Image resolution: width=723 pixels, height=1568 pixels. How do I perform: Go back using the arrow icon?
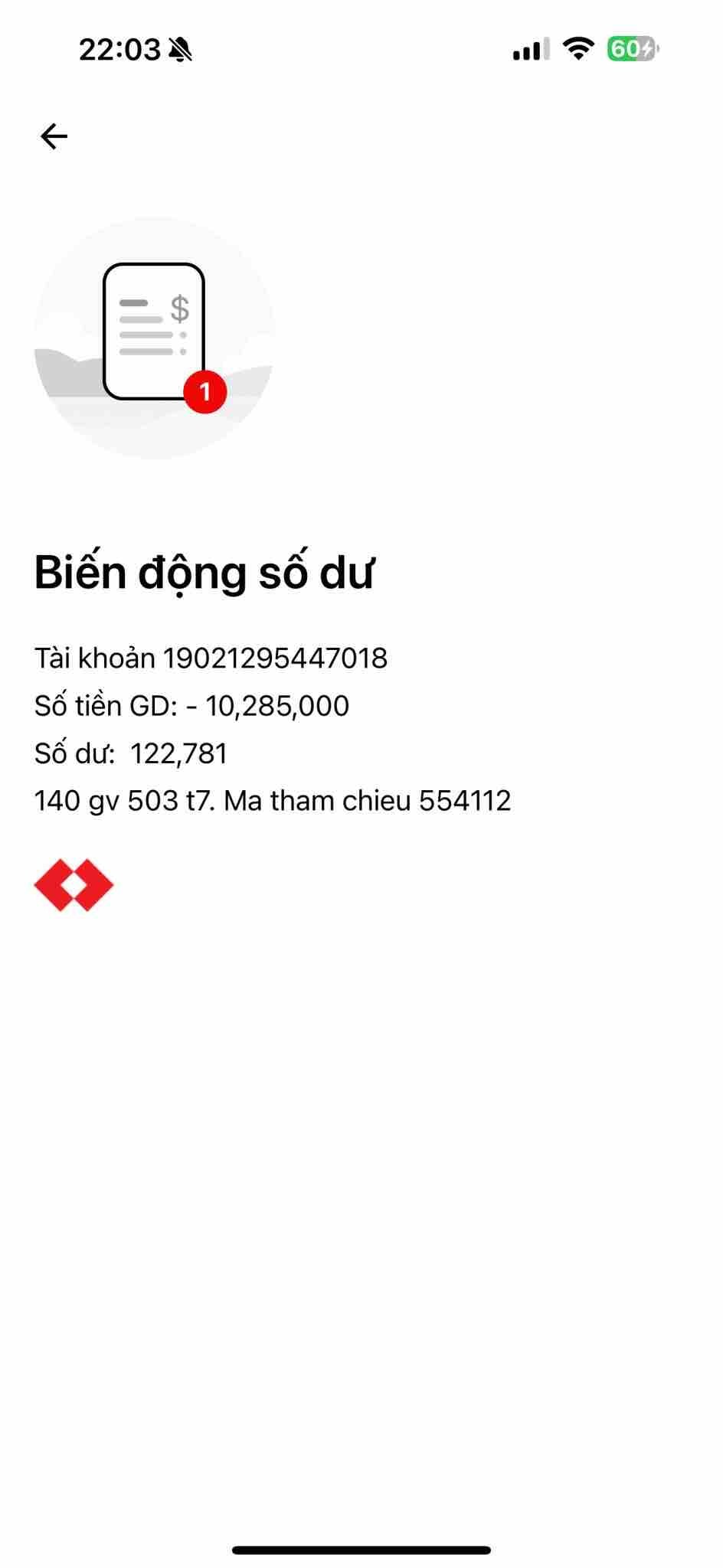click(x=54, y=137)
